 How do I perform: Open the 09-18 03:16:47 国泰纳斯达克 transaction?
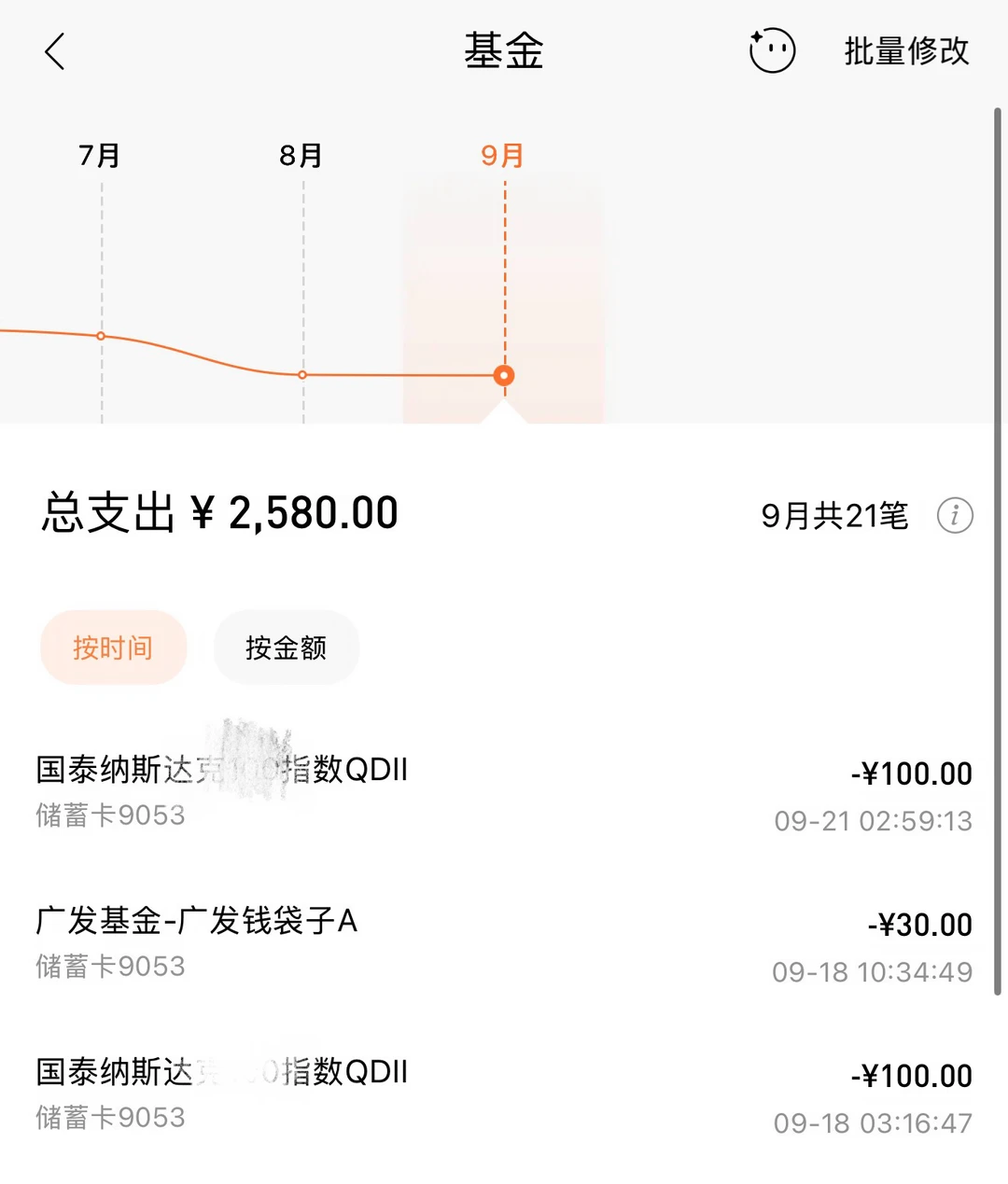coord(504,1095)
